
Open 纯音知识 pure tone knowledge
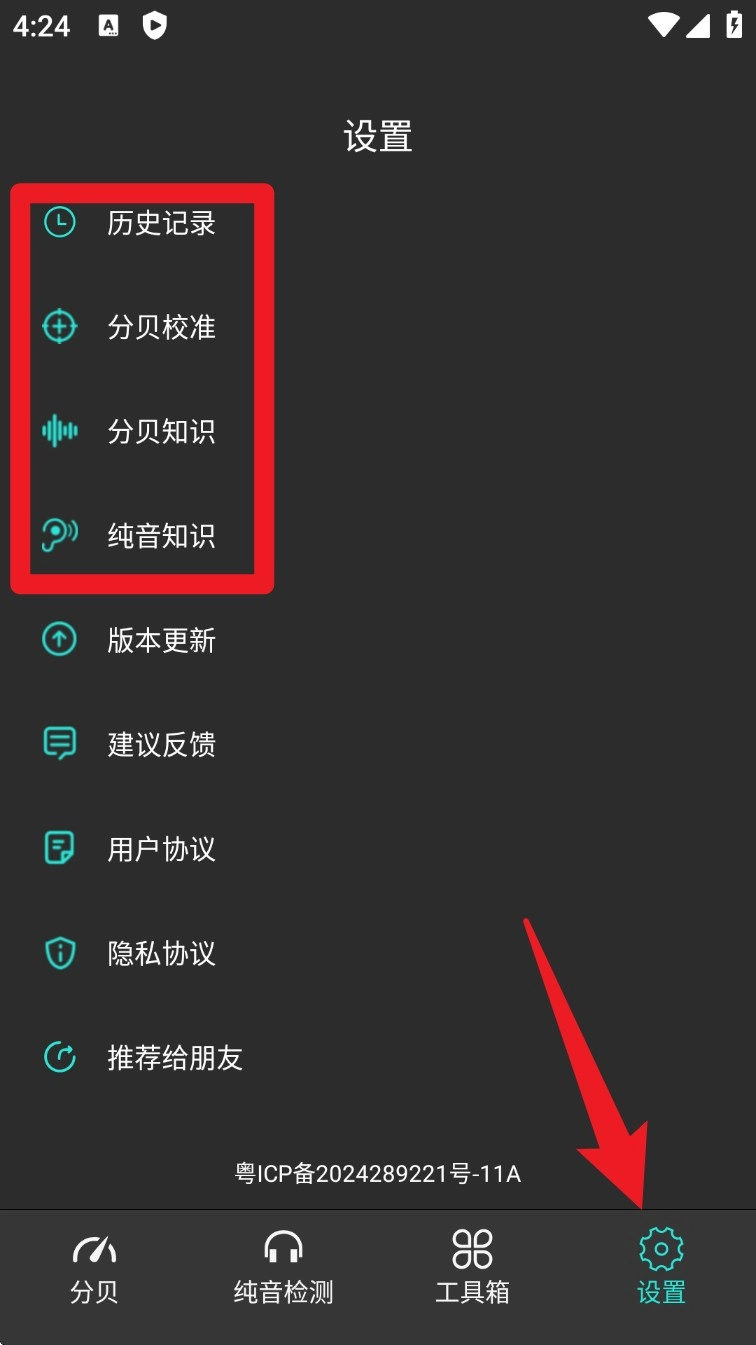point(160,536)
